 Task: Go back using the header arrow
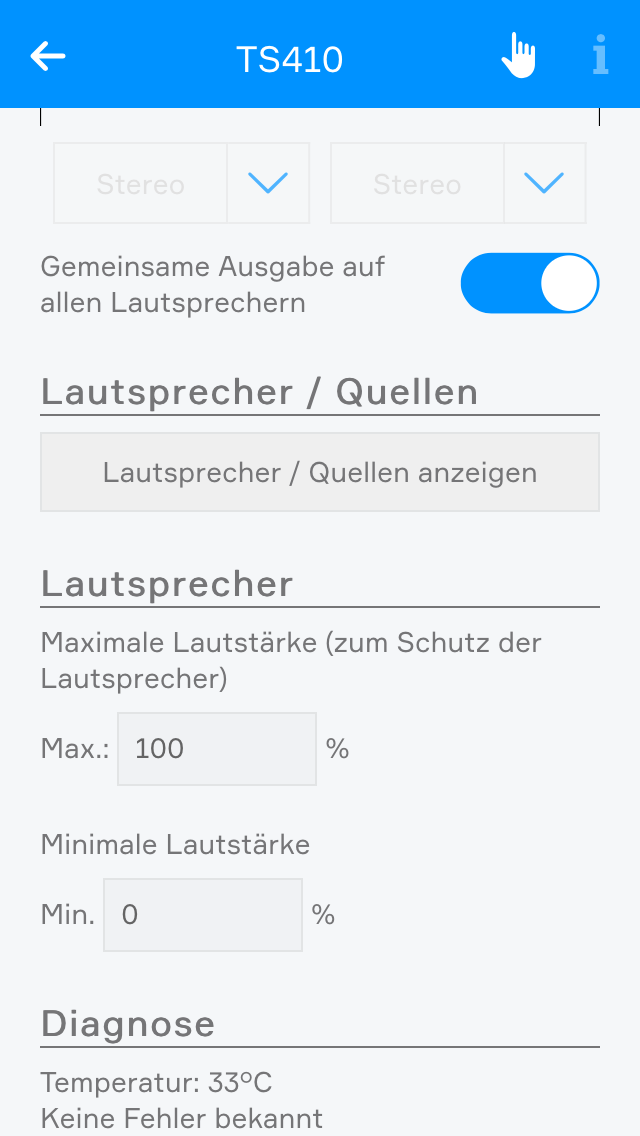pyautogui.click(x=48, y=57)
